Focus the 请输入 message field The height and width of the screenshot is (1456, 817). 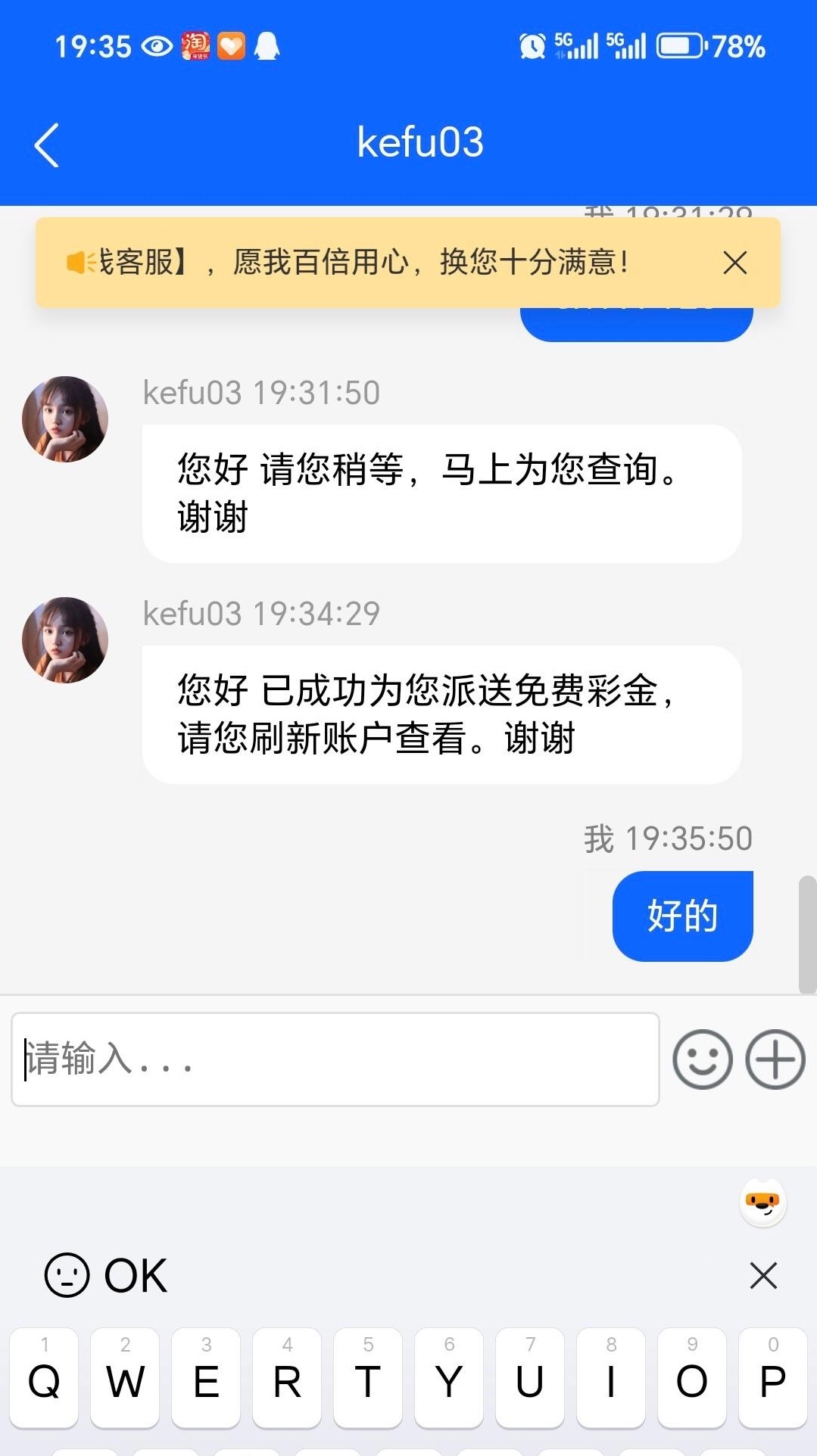pos(335,1059)
